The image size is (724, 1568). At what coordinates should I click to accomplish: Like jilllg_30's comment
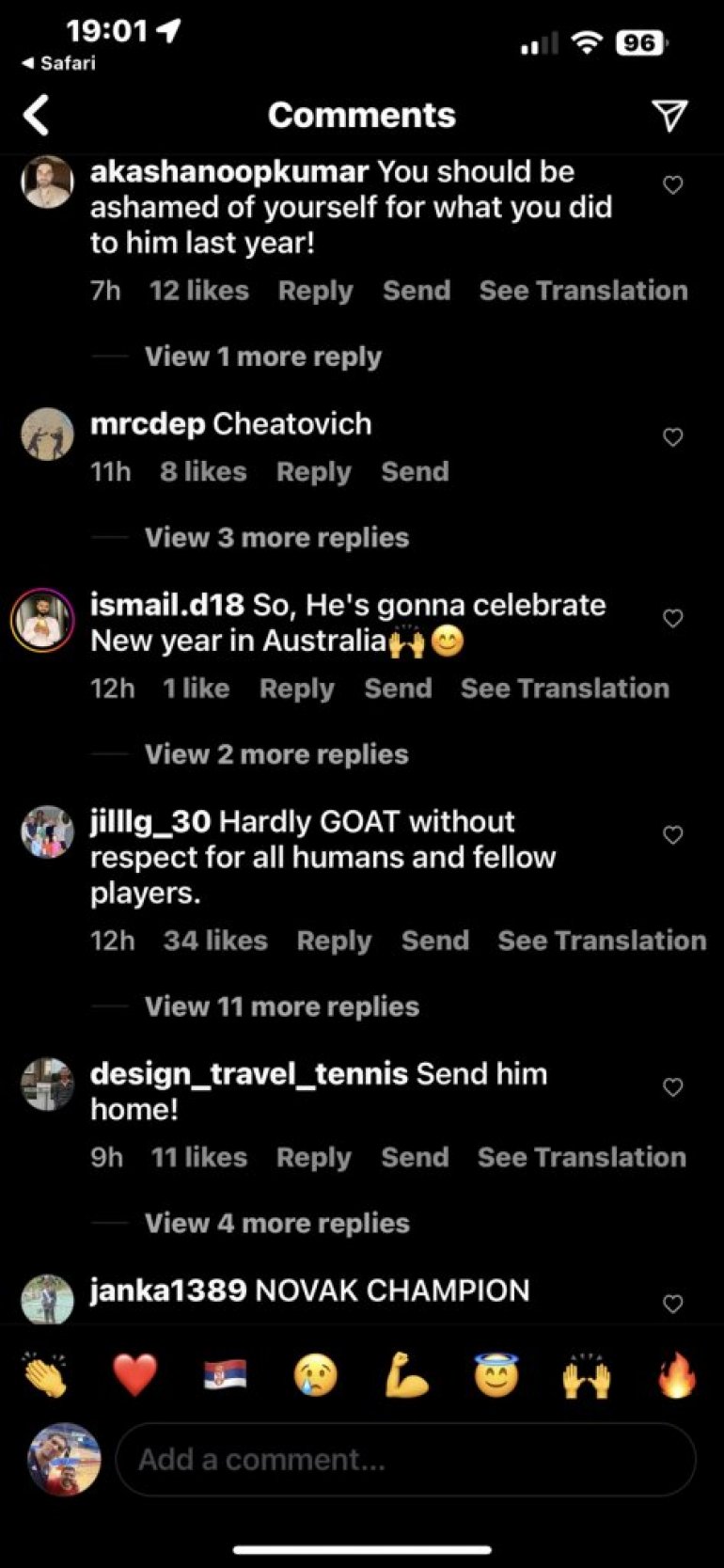672,835
